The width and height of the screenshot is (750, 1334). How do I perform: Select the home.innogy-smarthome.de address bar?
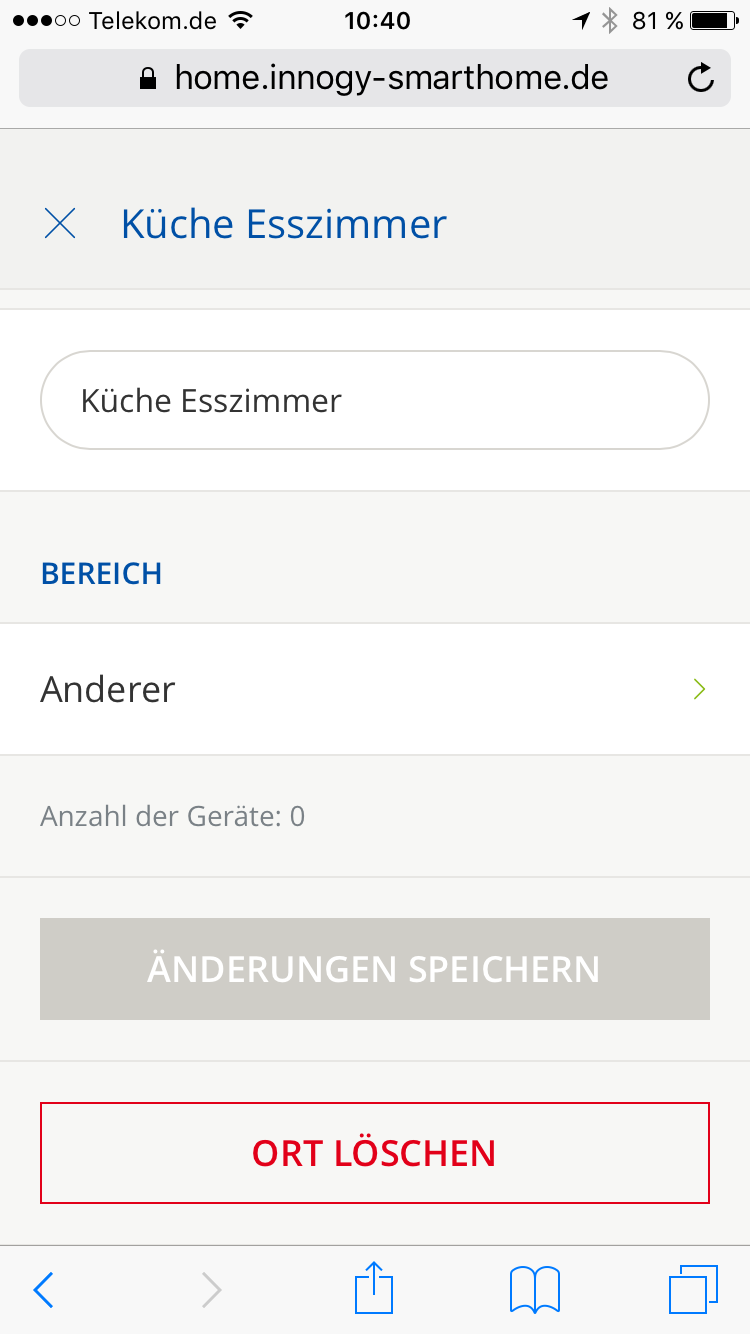[374, 78]
